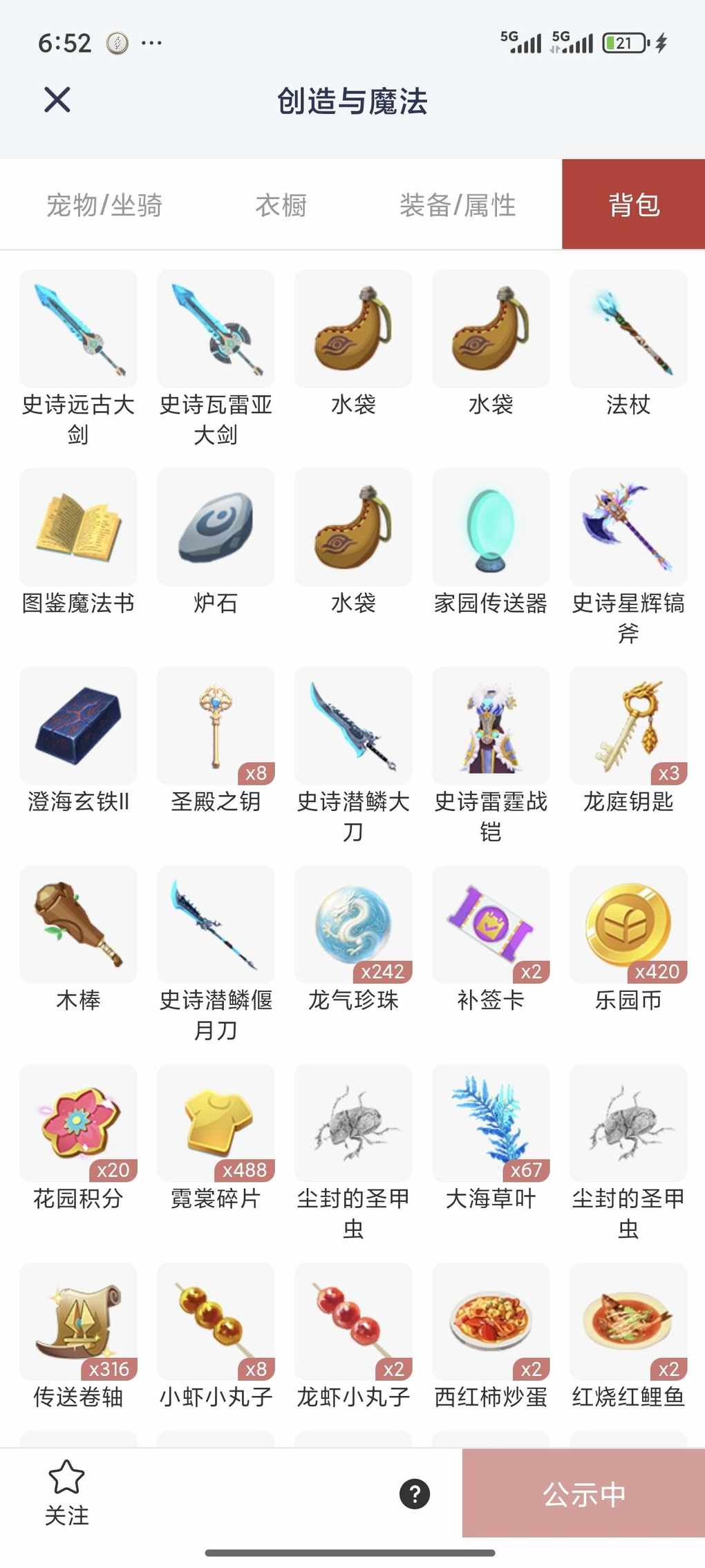This screenshot has width=705, height=1568.
Task: View the 家园传送器 item
Action: 491,528
